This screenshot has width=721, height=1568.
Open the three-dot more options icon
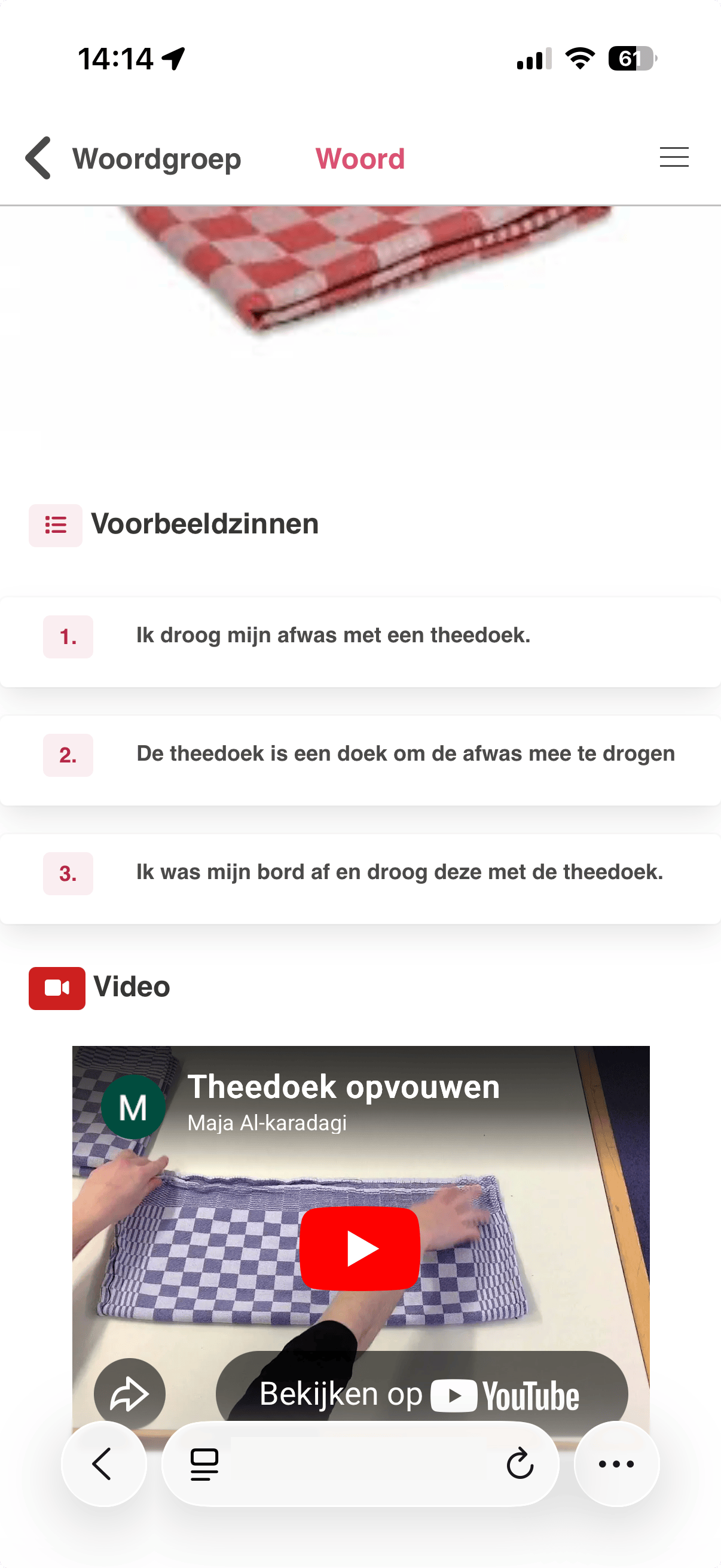(x=616, y=1464)
